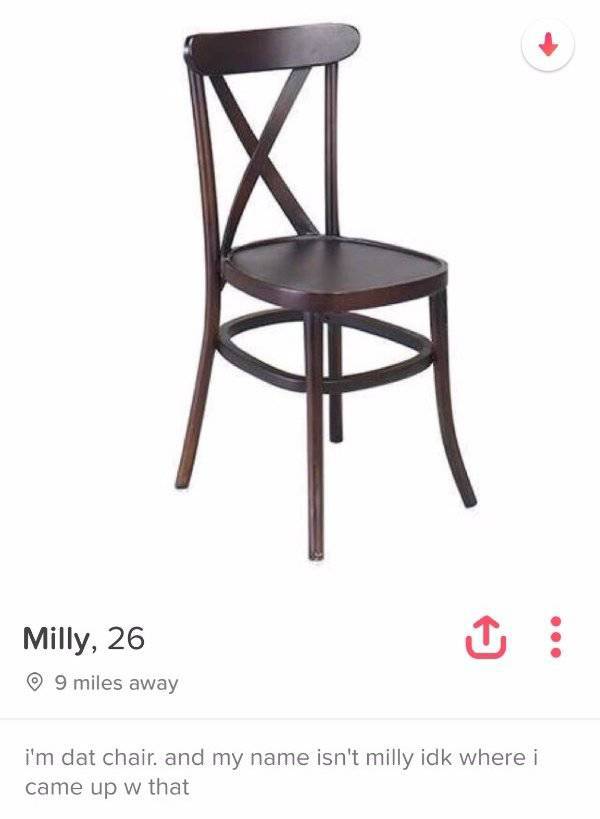Share Milly's profile
The height and width of the screenshot is (819, 600).
482,638
